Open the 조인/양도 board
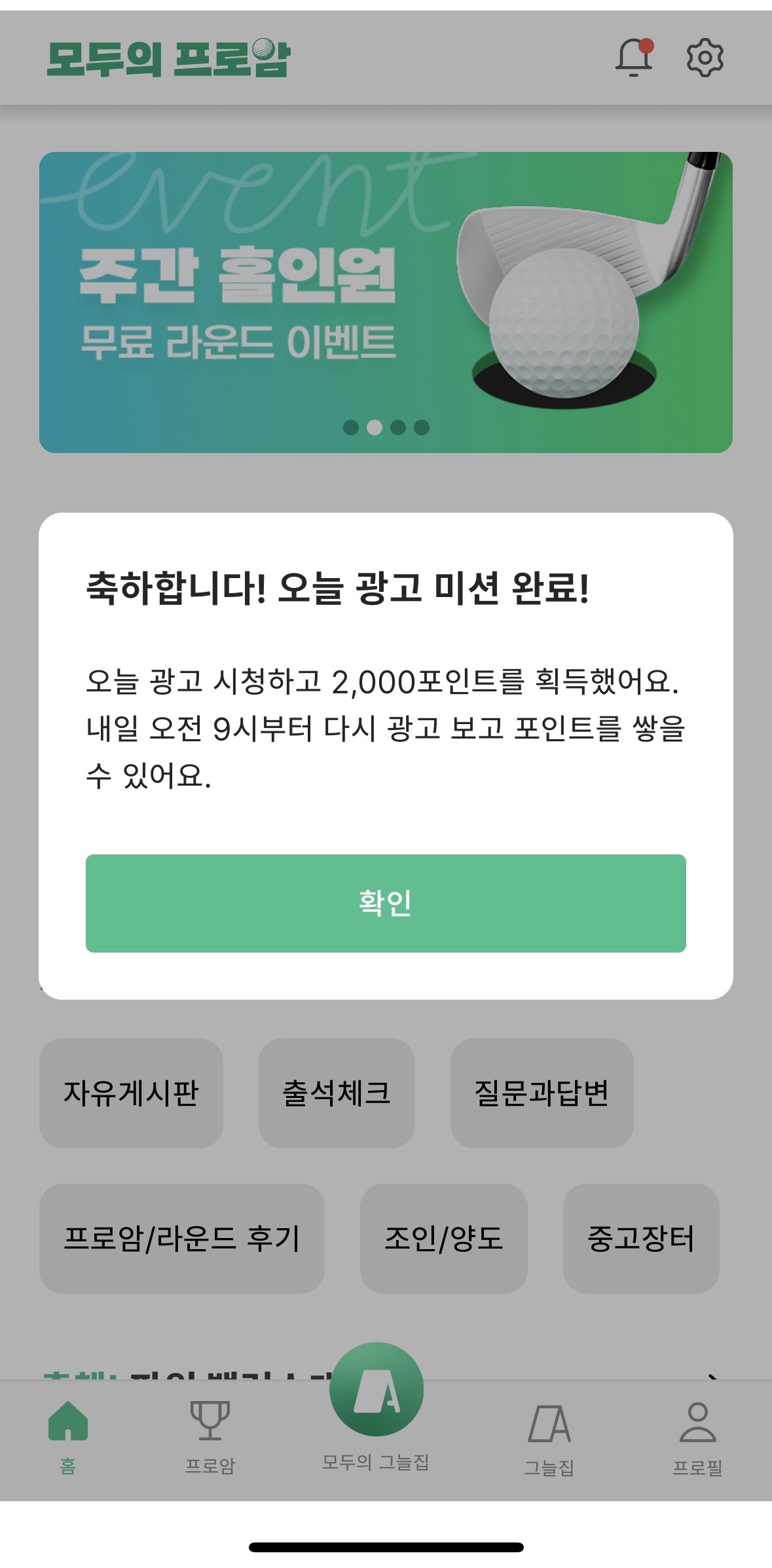Image resolution: width=772 pixels, height=1568 pixels. [x=443, y=1238]
